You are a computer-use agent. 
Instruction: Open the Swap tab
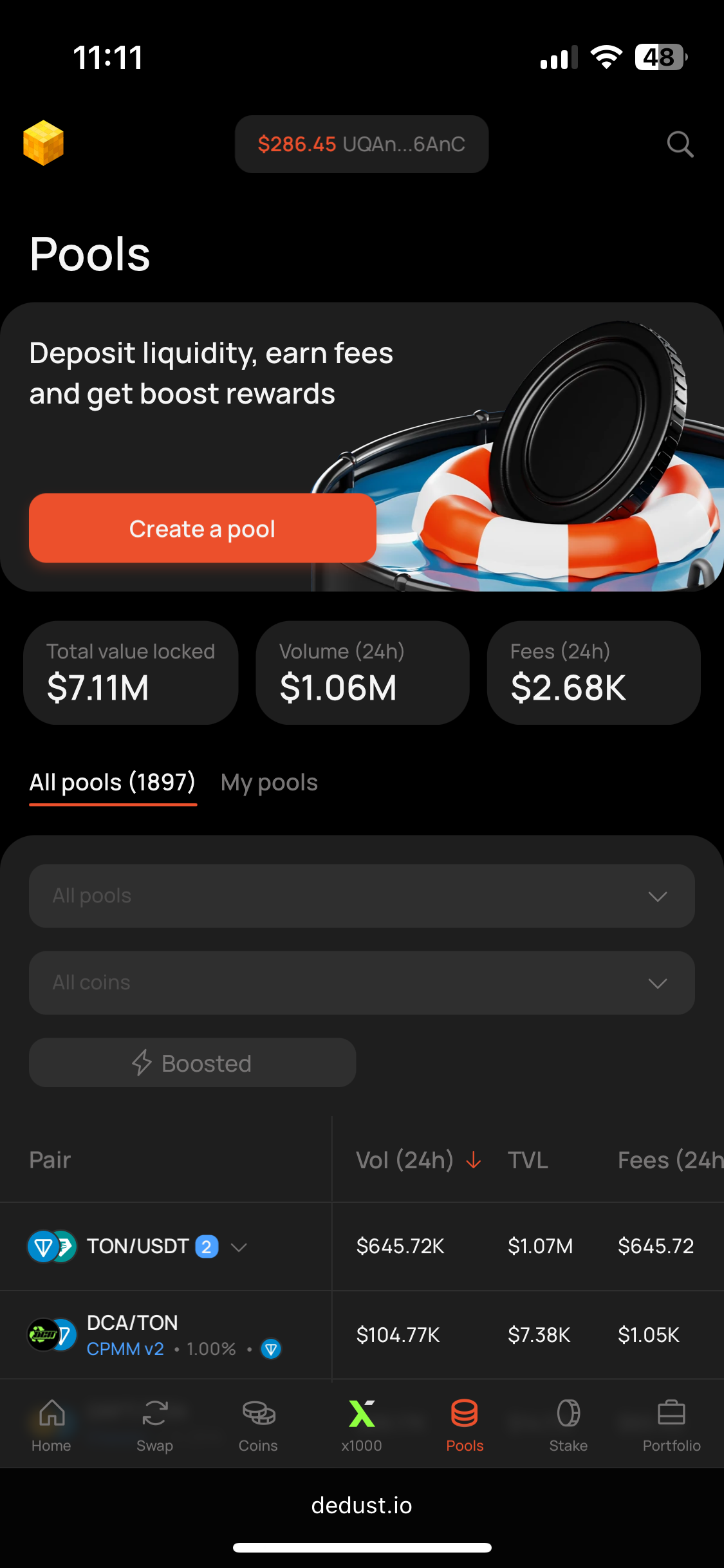click(x=154, y=1426)
